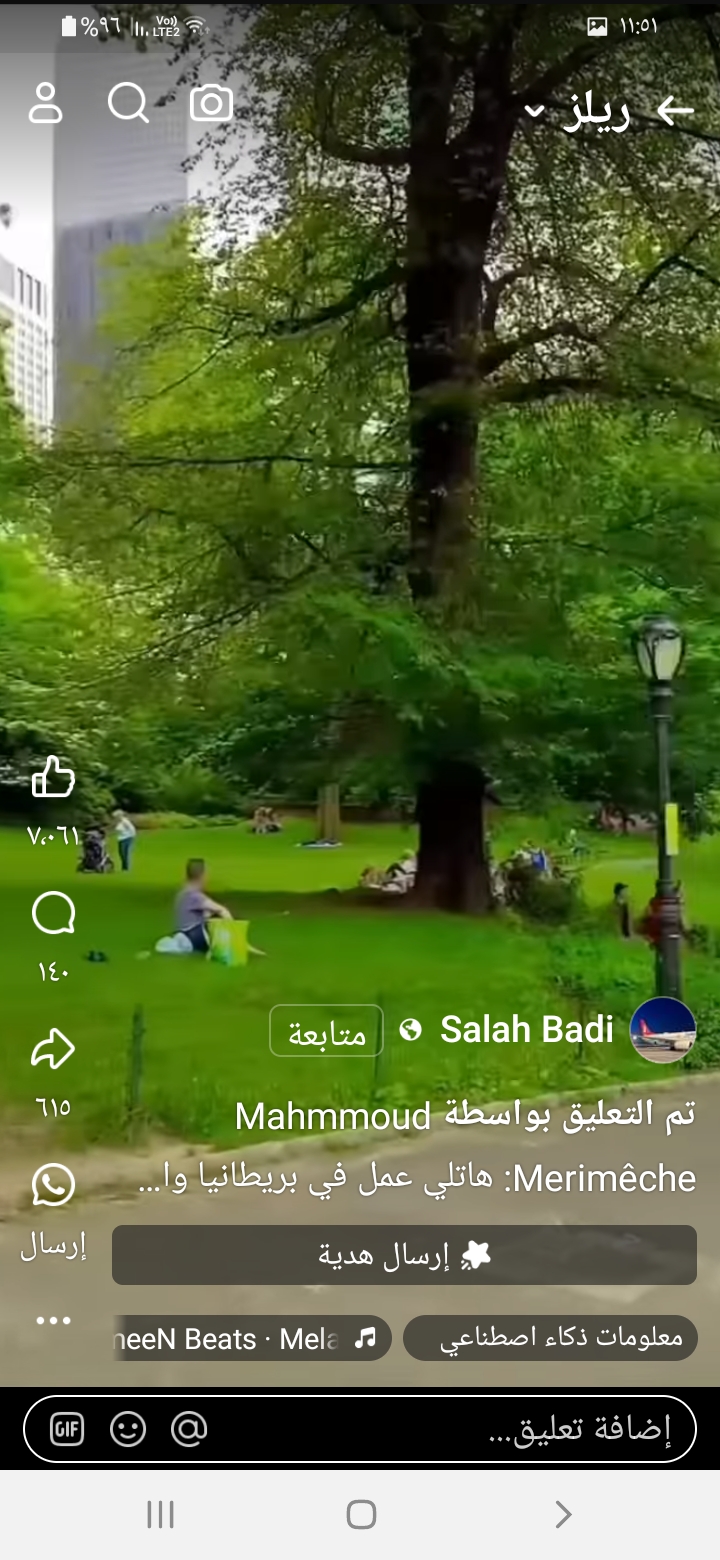
Task: Go back using the top arrow
Action: point(675,111)
